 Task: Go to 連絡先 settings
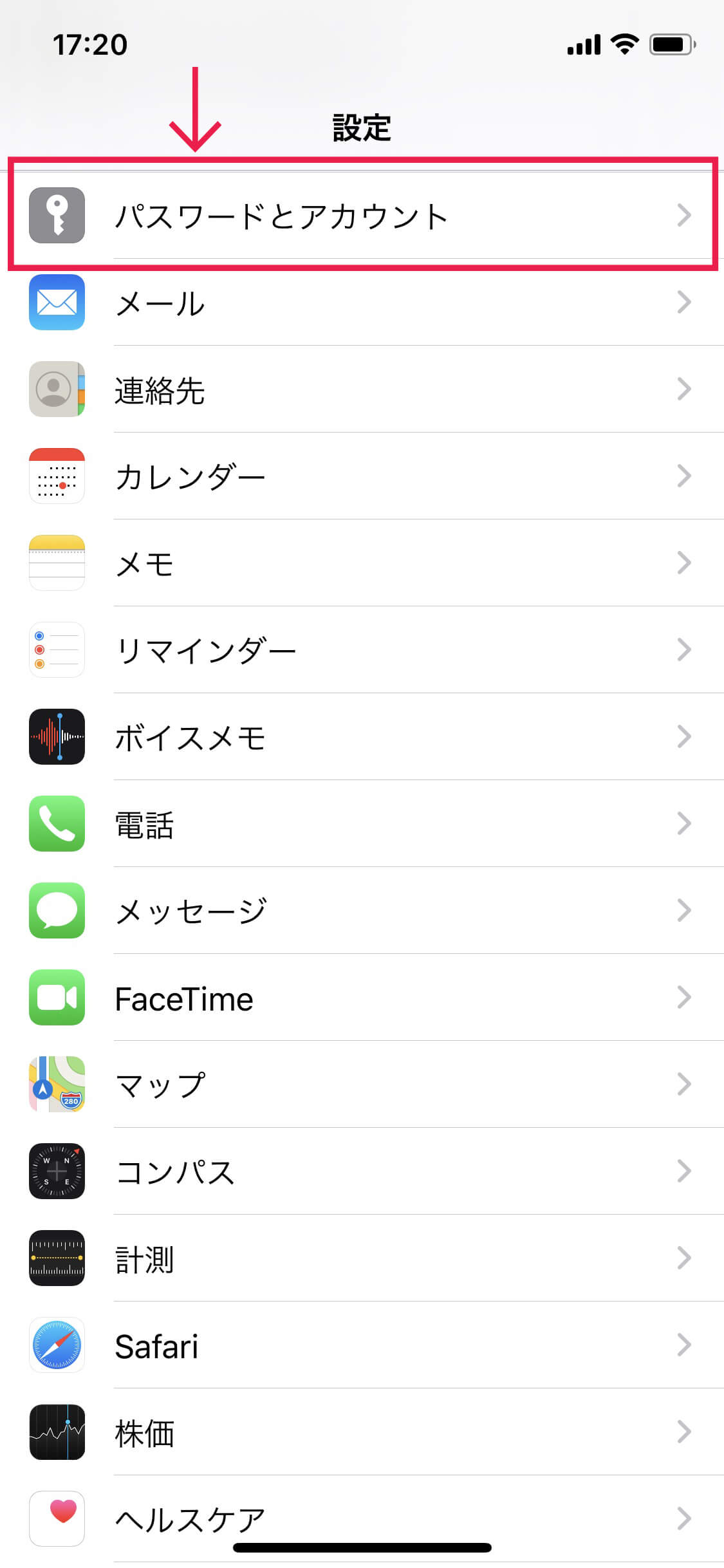(x=362, y=389)
